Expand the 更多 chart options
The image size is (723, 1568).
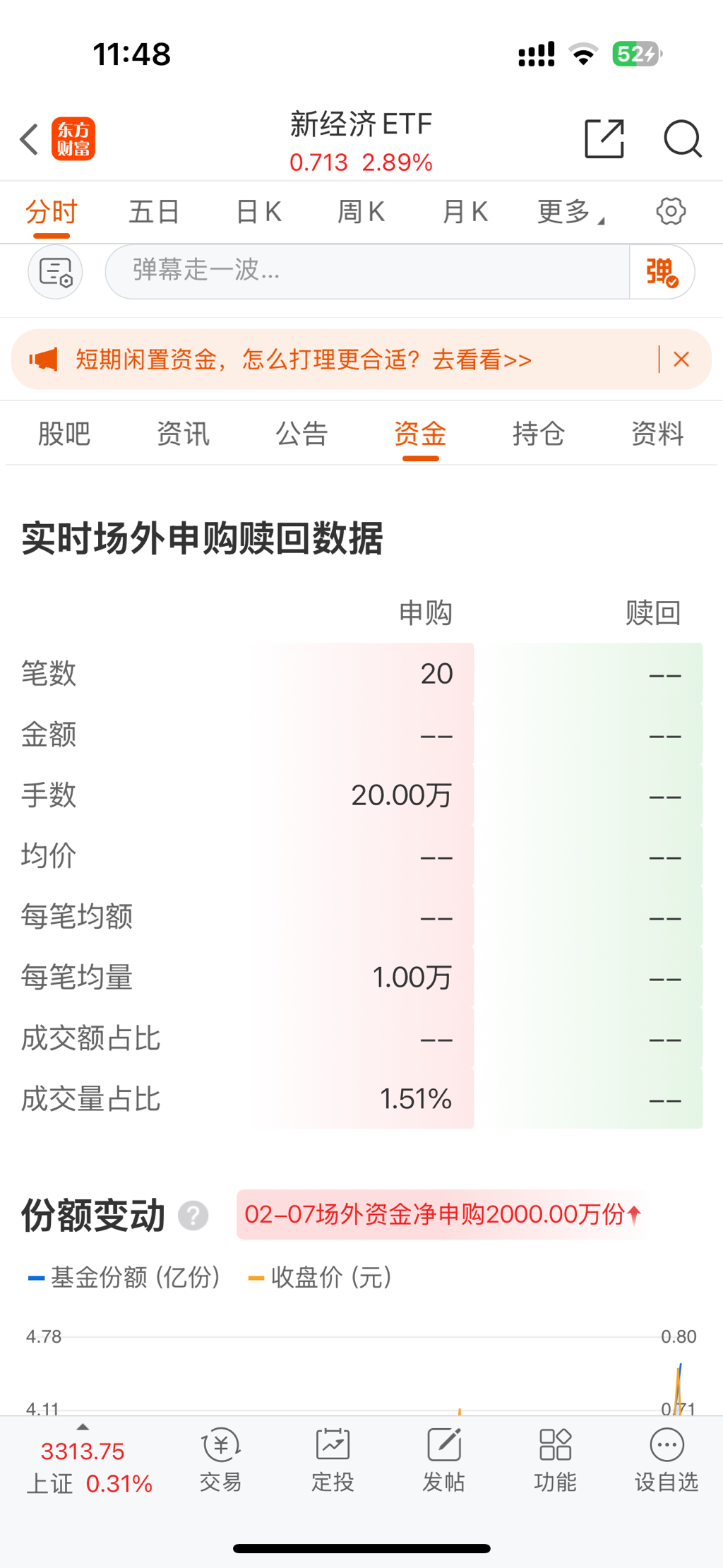click(569, 212)
